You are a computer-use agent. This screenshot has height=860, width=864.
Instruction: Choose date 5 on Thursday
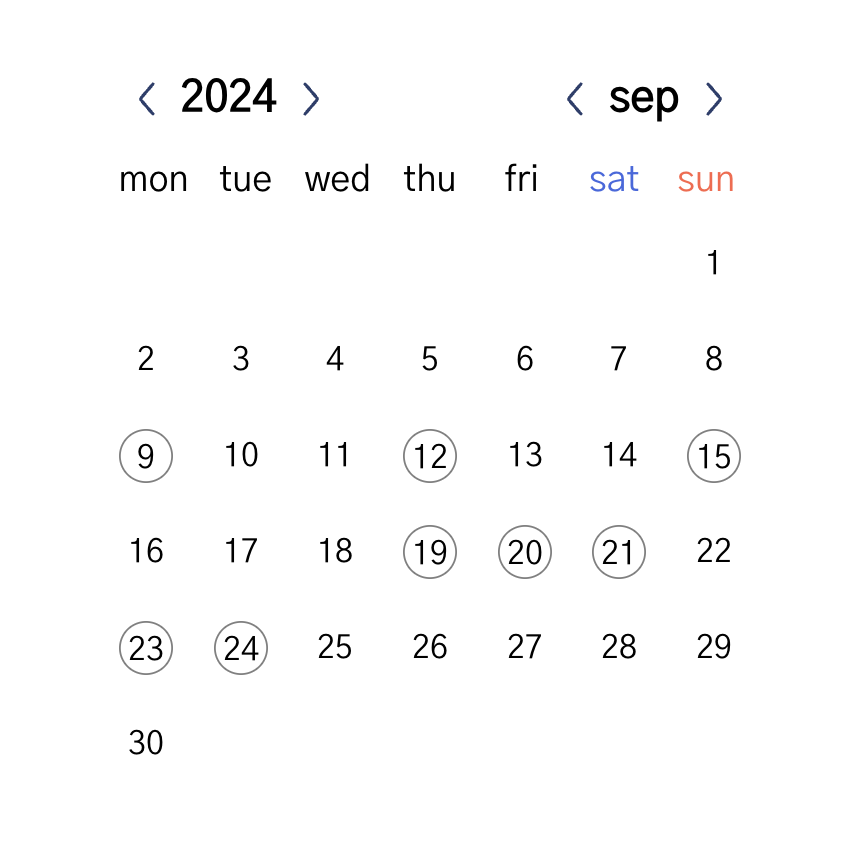[430, 359]
